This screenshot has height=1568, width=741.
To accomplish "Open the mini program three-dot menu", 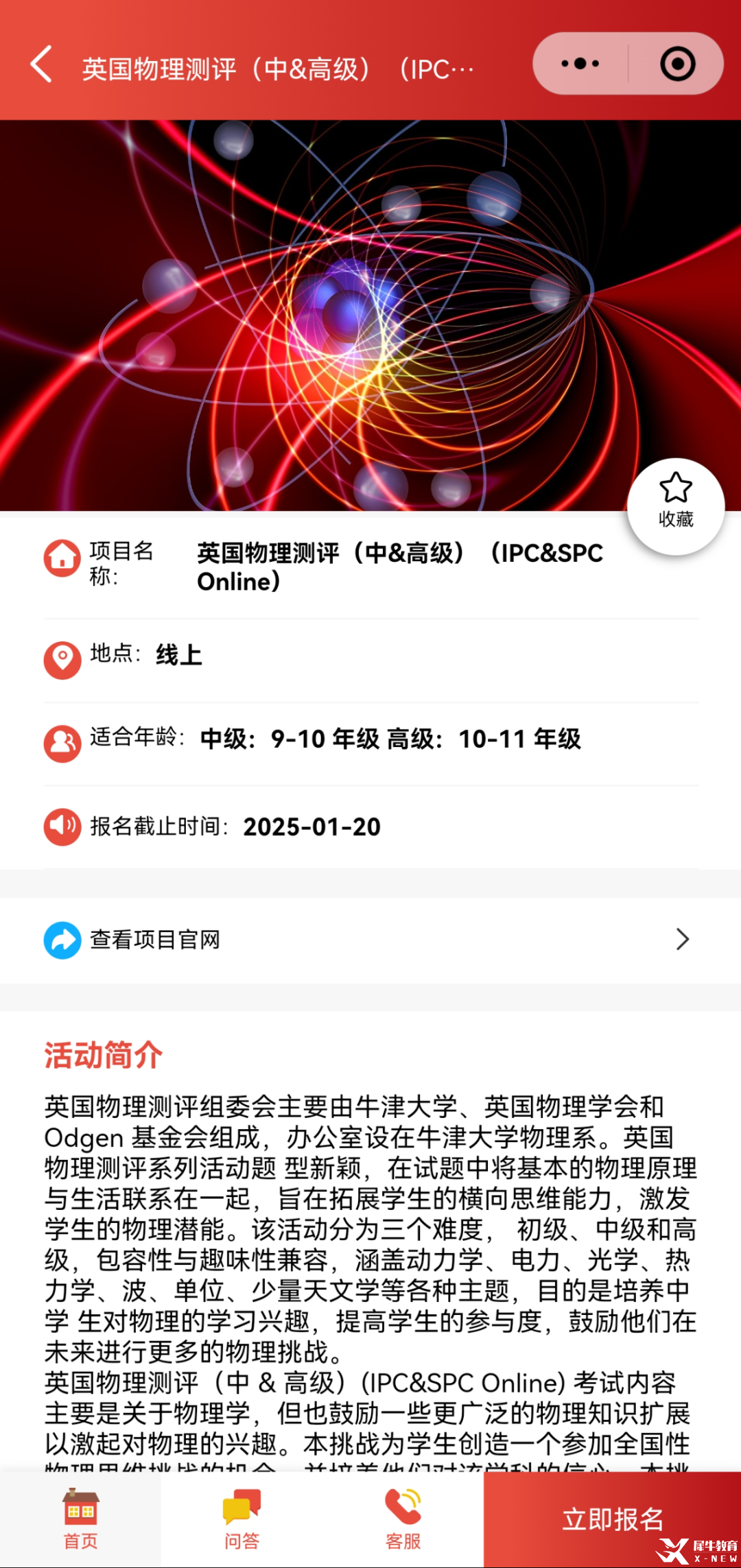I will (x=580, y=64).
